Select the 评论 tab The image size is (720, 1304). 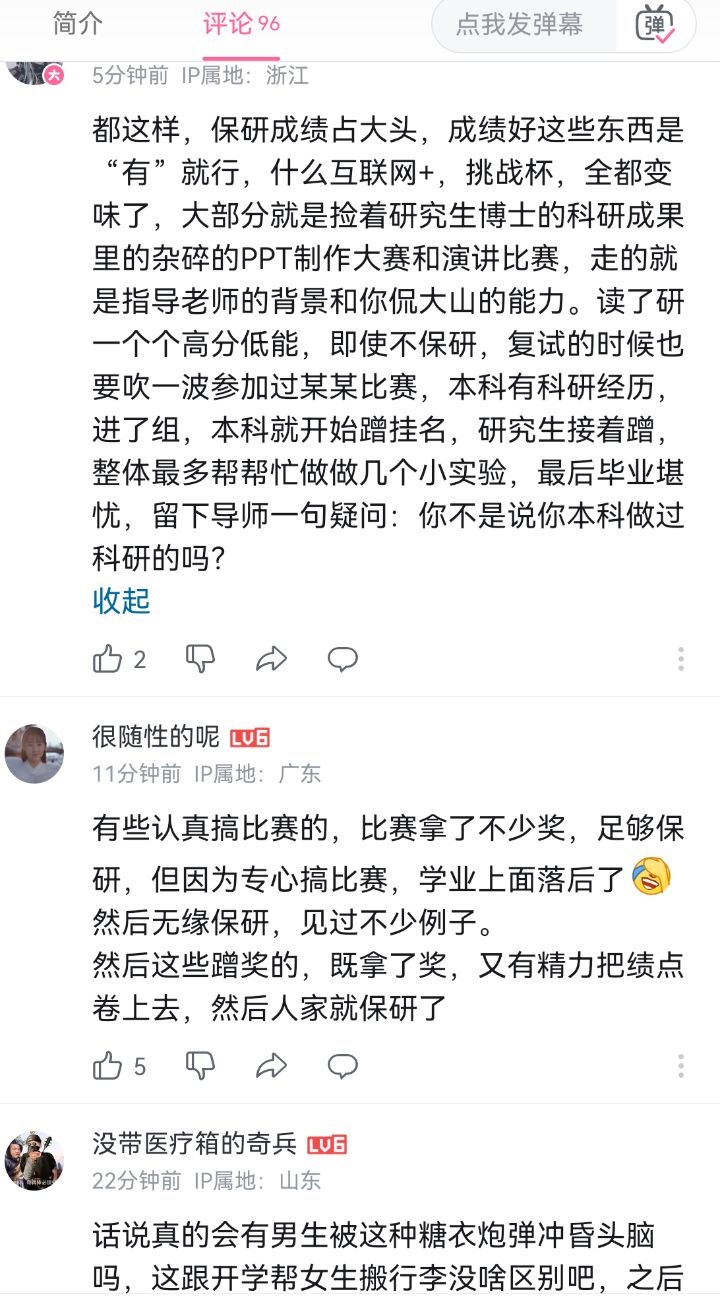(240, 24)
